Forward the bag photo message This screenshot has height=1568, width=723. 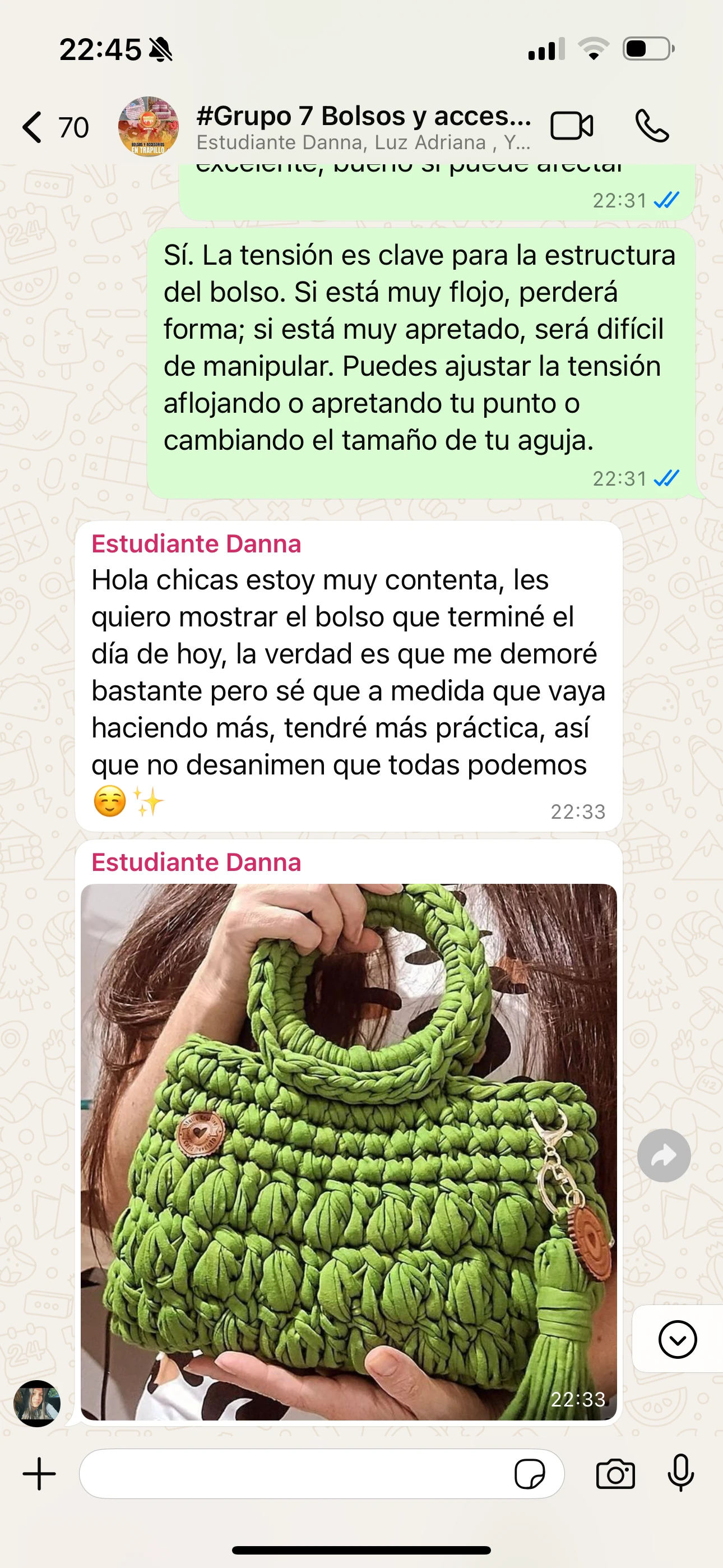click(x=664, y=1155)
